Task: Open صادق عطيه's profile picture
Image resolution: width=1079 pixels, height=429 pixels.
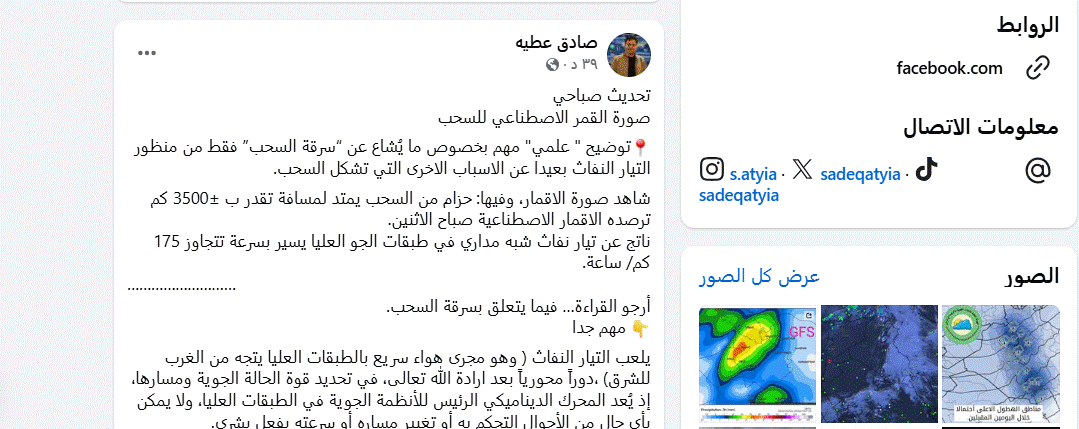Action: click(x=629, y=55)
